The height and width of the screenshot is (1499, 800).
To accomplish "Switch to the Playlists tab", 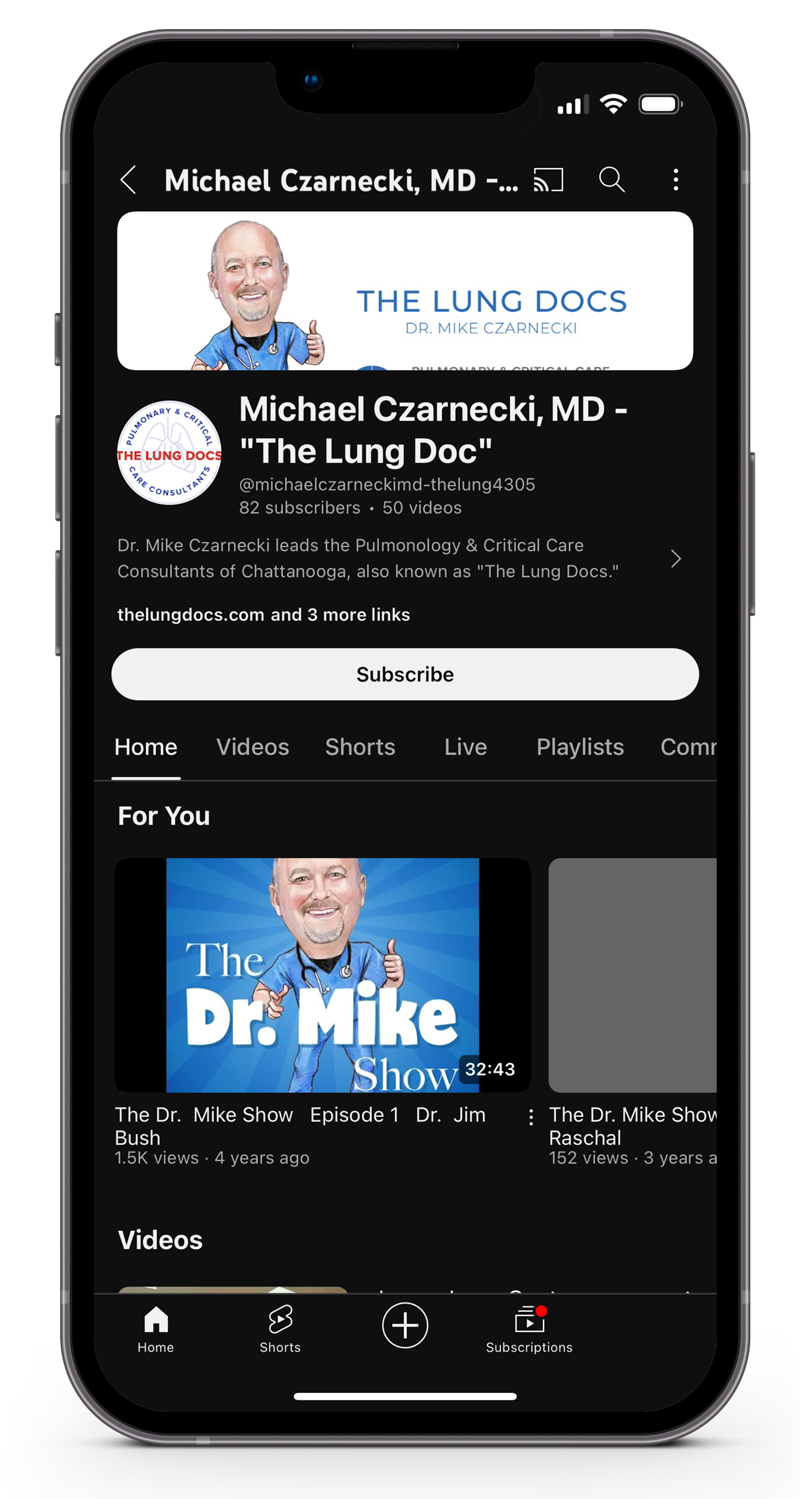I will 580,747.
